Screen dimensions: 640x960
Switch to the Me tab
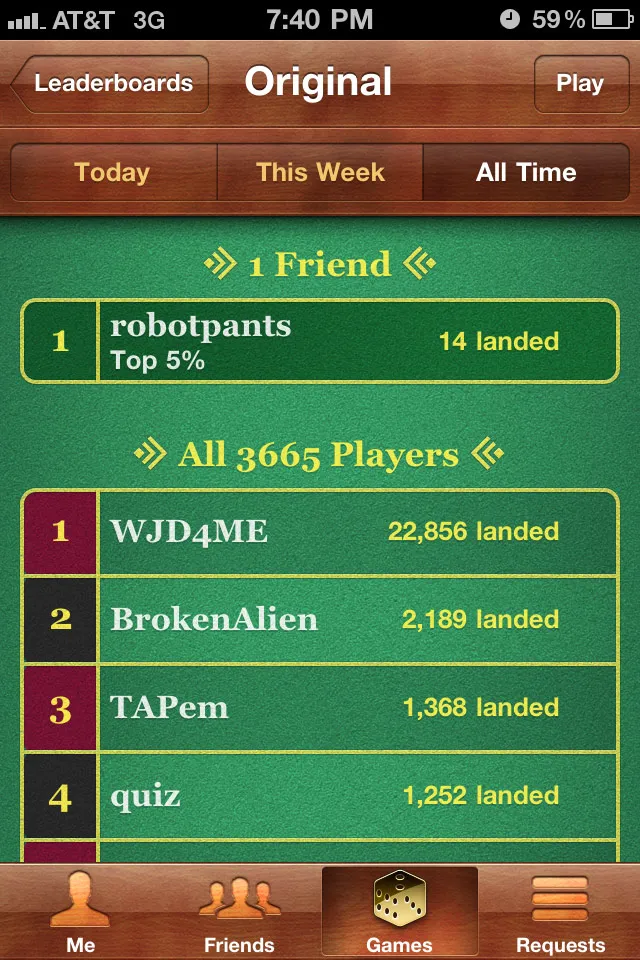click(80, 912)
